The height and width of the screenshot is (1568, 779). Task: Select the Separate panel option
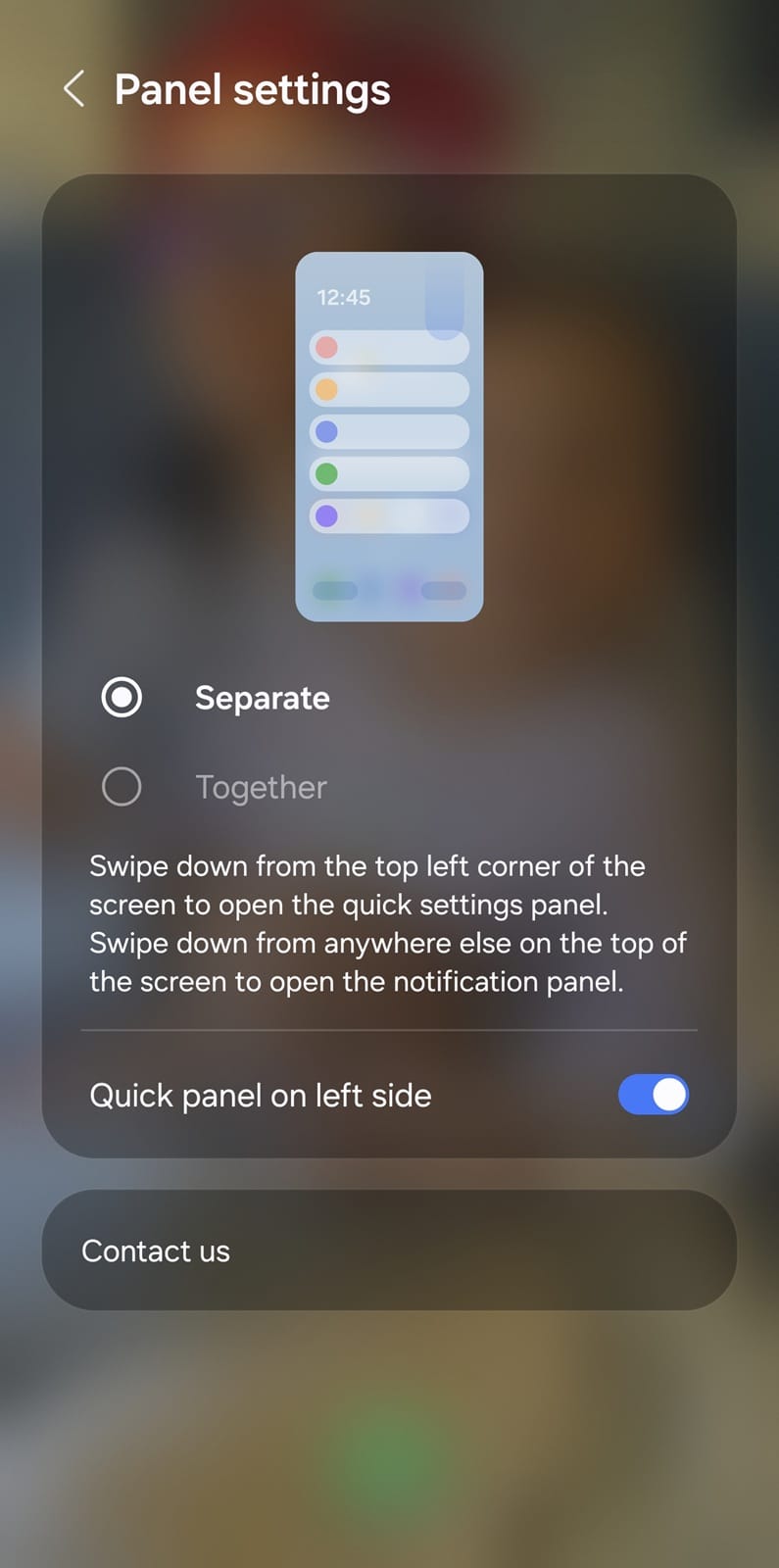(x=122, y=698)
